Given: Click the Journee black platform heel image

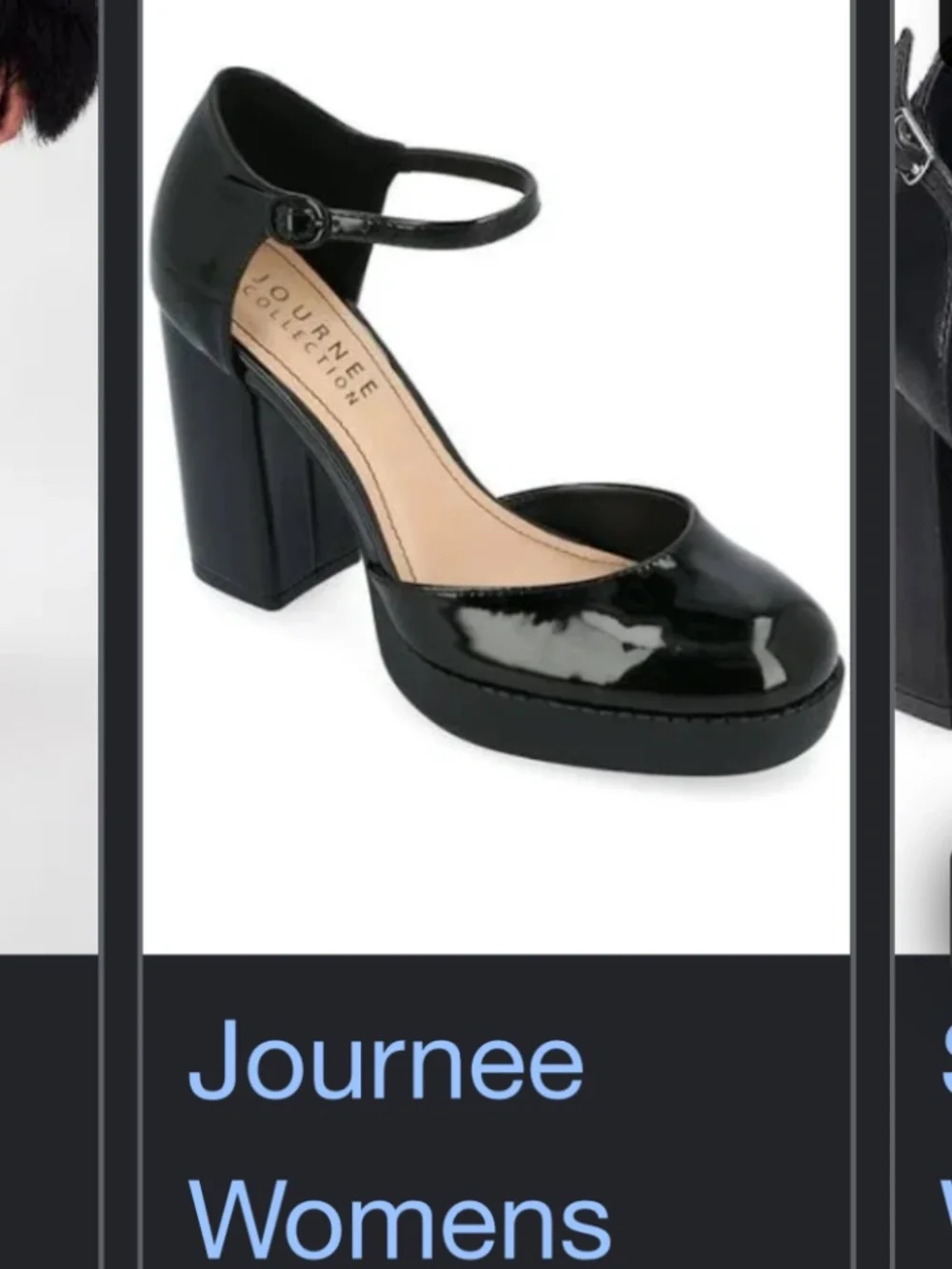Looking at the screenshot, I should point(495,428).
